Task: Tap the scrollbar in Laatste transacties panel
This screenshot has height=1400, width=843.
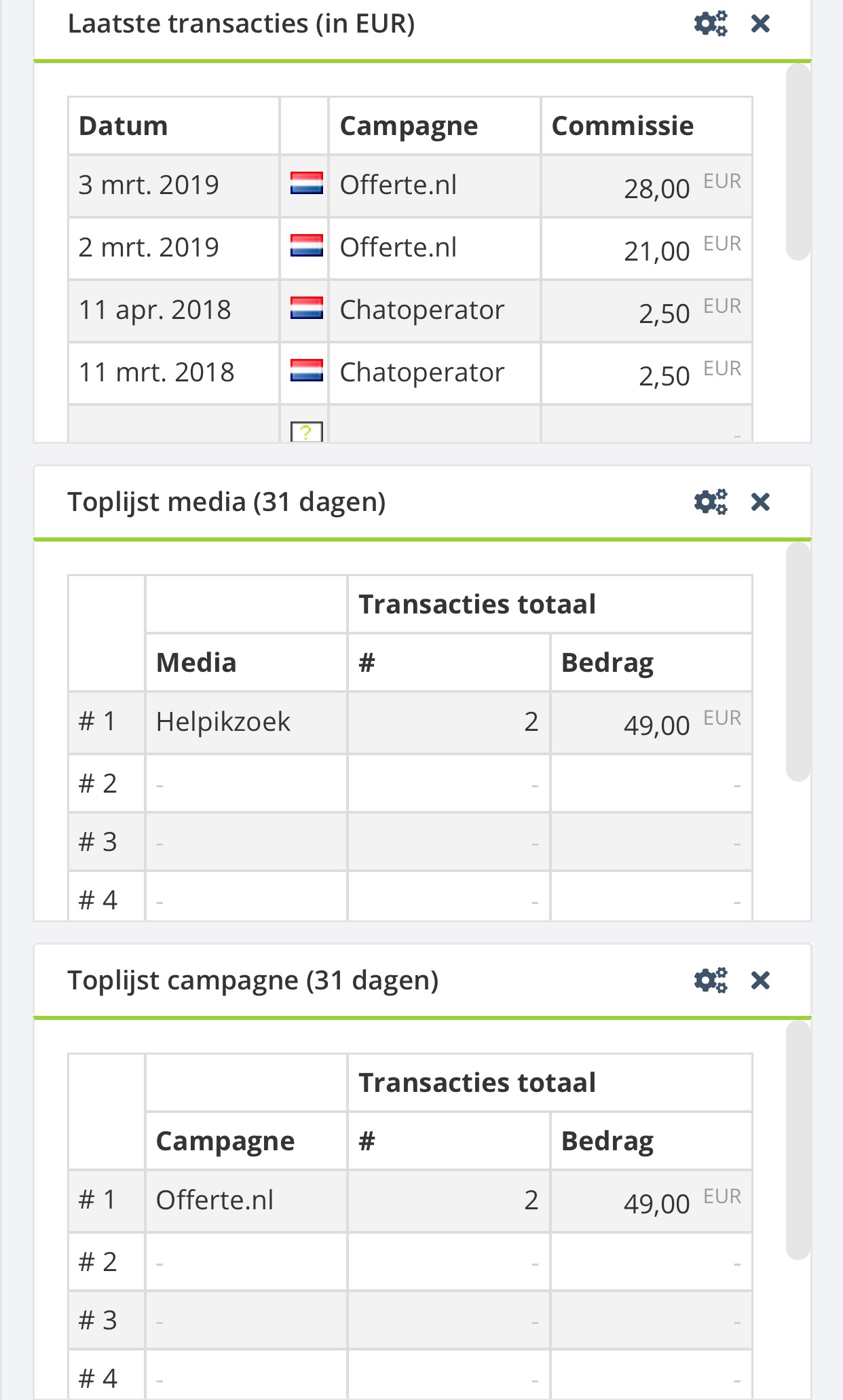Action: click(798, 162)
